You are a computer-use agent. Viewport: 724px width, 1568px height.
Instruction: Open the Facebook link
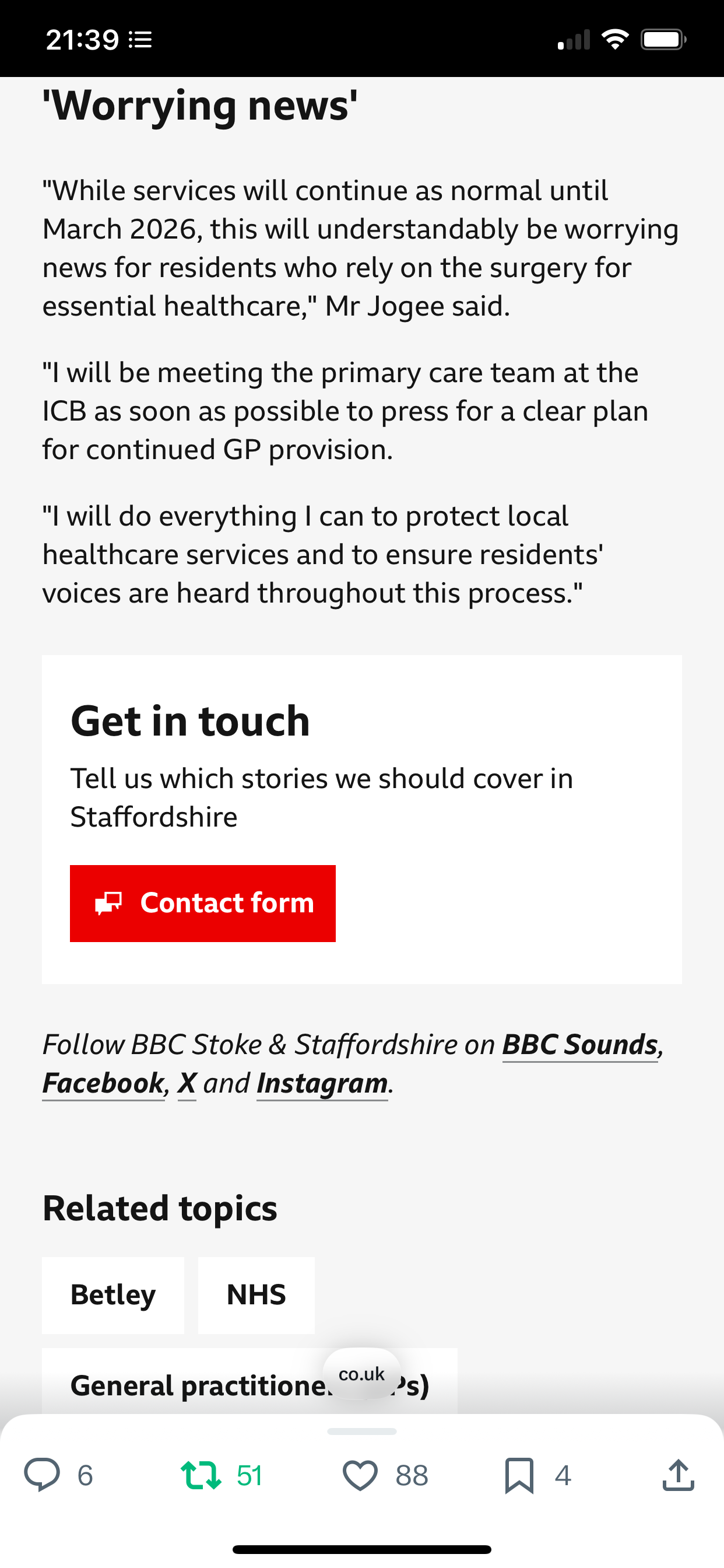[103, 1083]
